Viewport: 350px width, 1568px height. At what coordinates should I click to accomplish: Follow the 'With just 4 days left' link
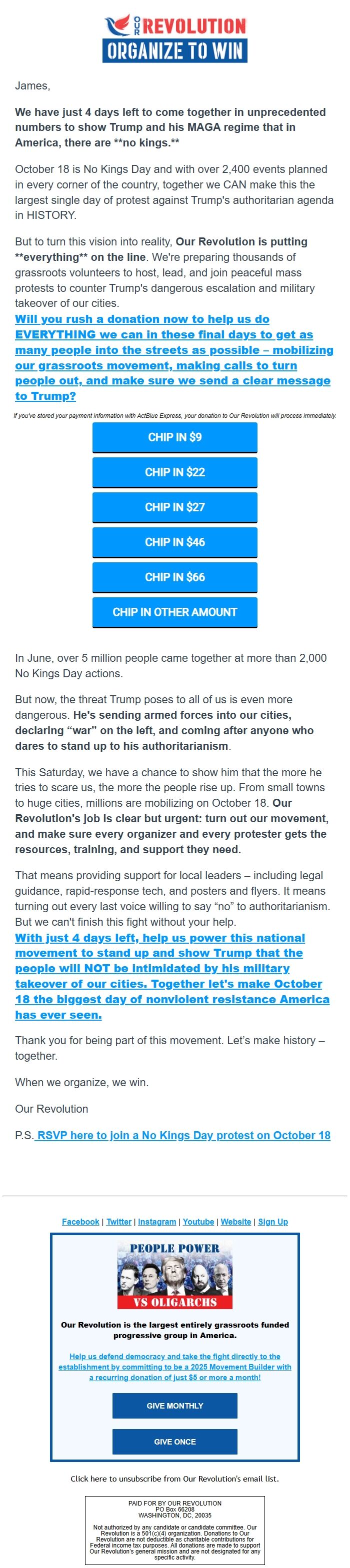[172, 976]
